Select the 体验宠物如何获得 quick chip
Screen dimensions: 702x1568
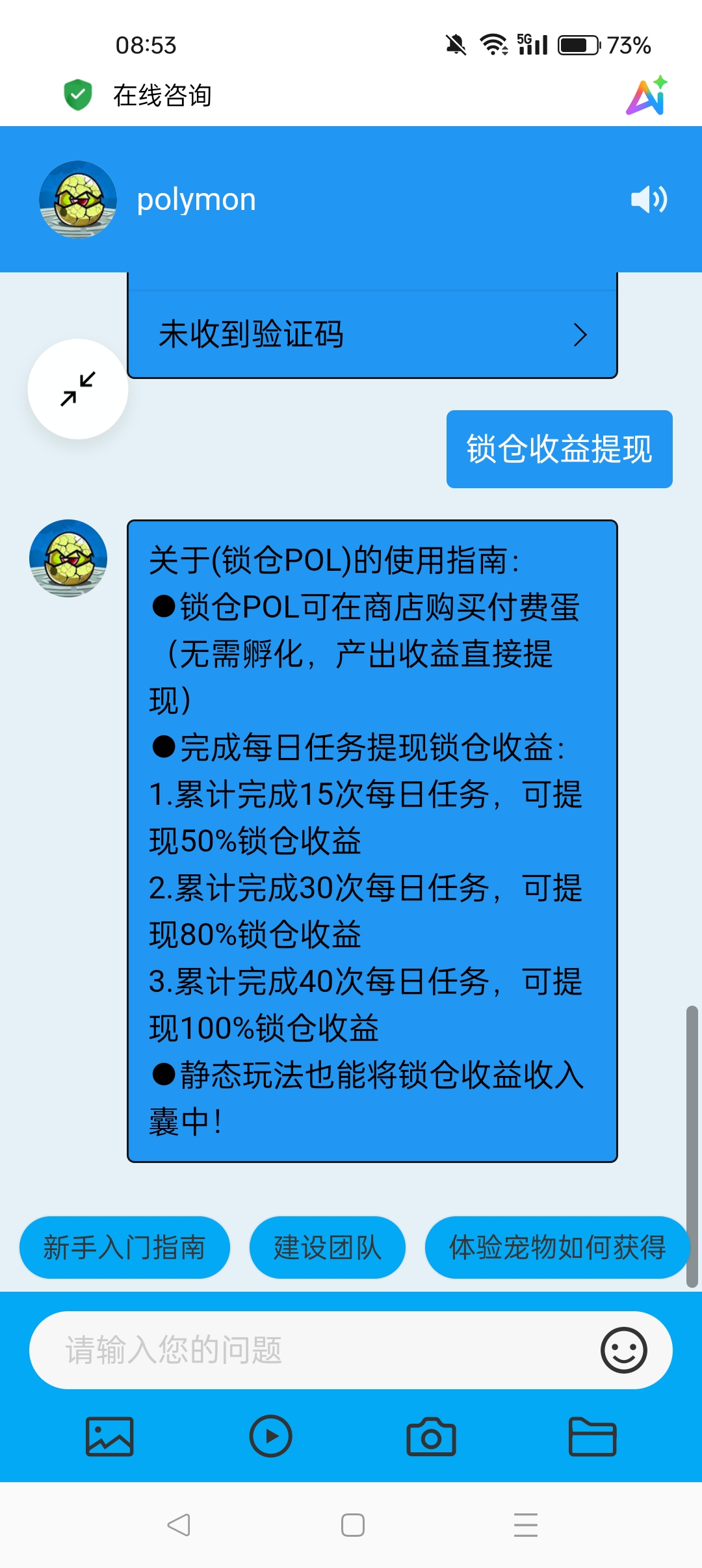pyautogui.click(x=556, y=1248)
